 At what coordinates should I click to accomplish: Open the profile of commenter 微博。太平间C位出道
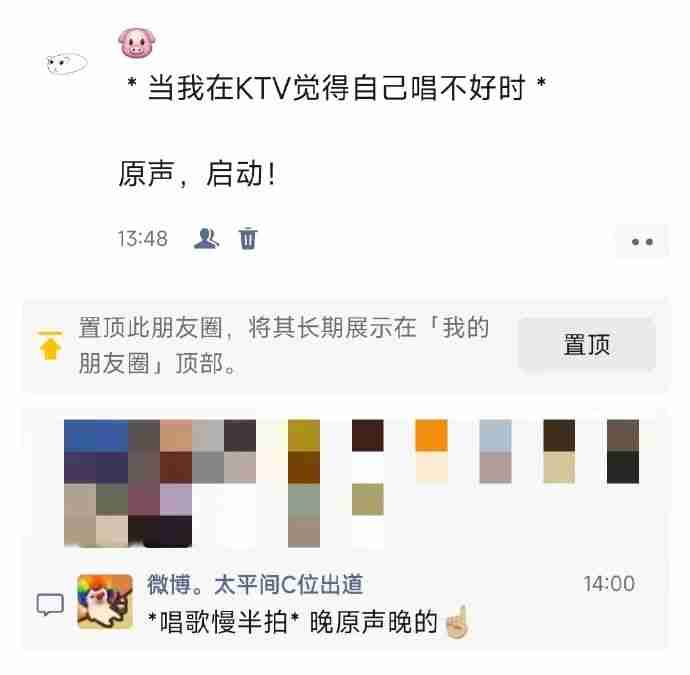pyautogui.click(x=255, y=584)
